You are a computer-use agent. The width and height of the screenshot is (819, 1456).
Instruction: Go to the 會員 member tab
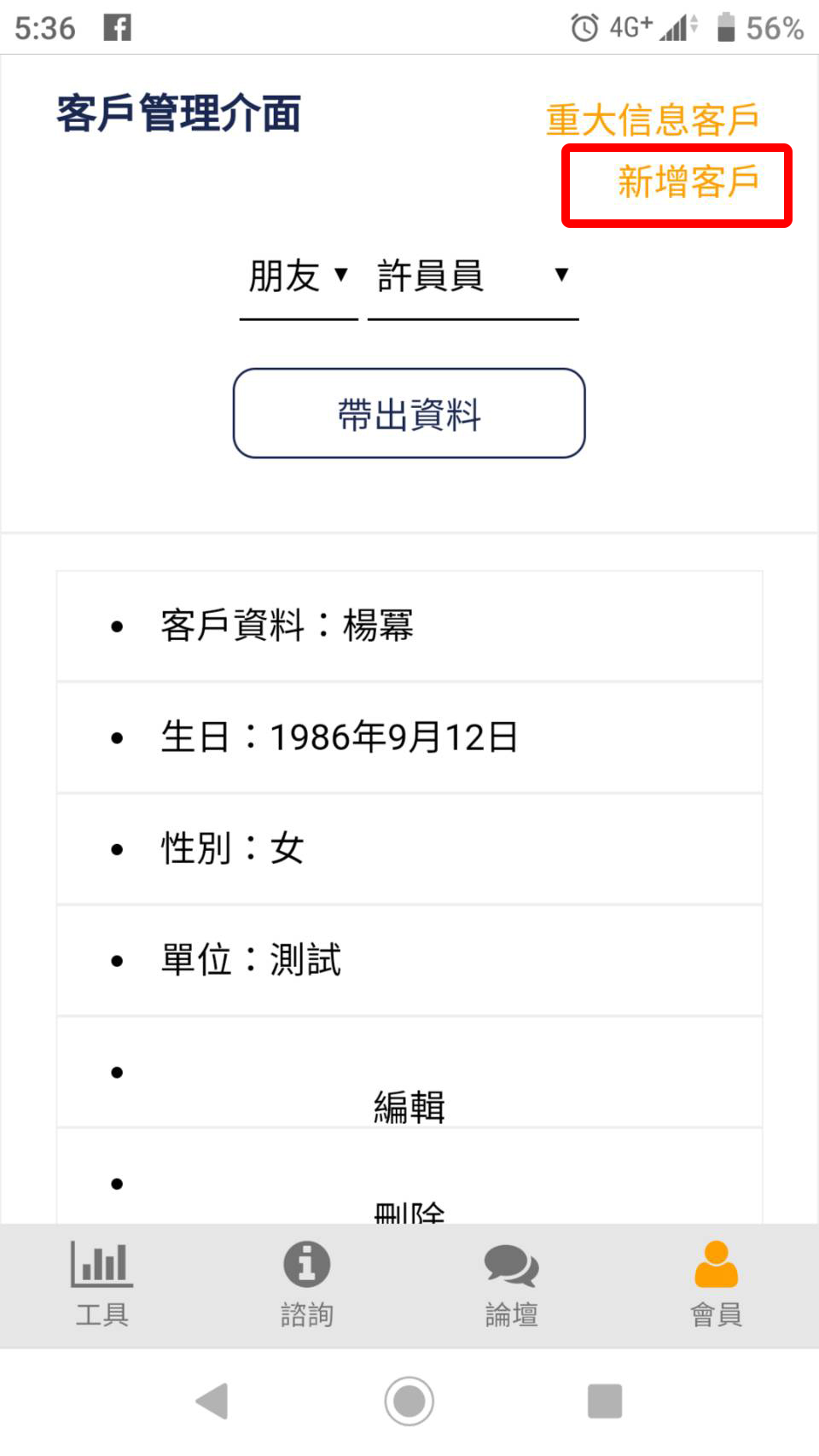coord(717,1285)
